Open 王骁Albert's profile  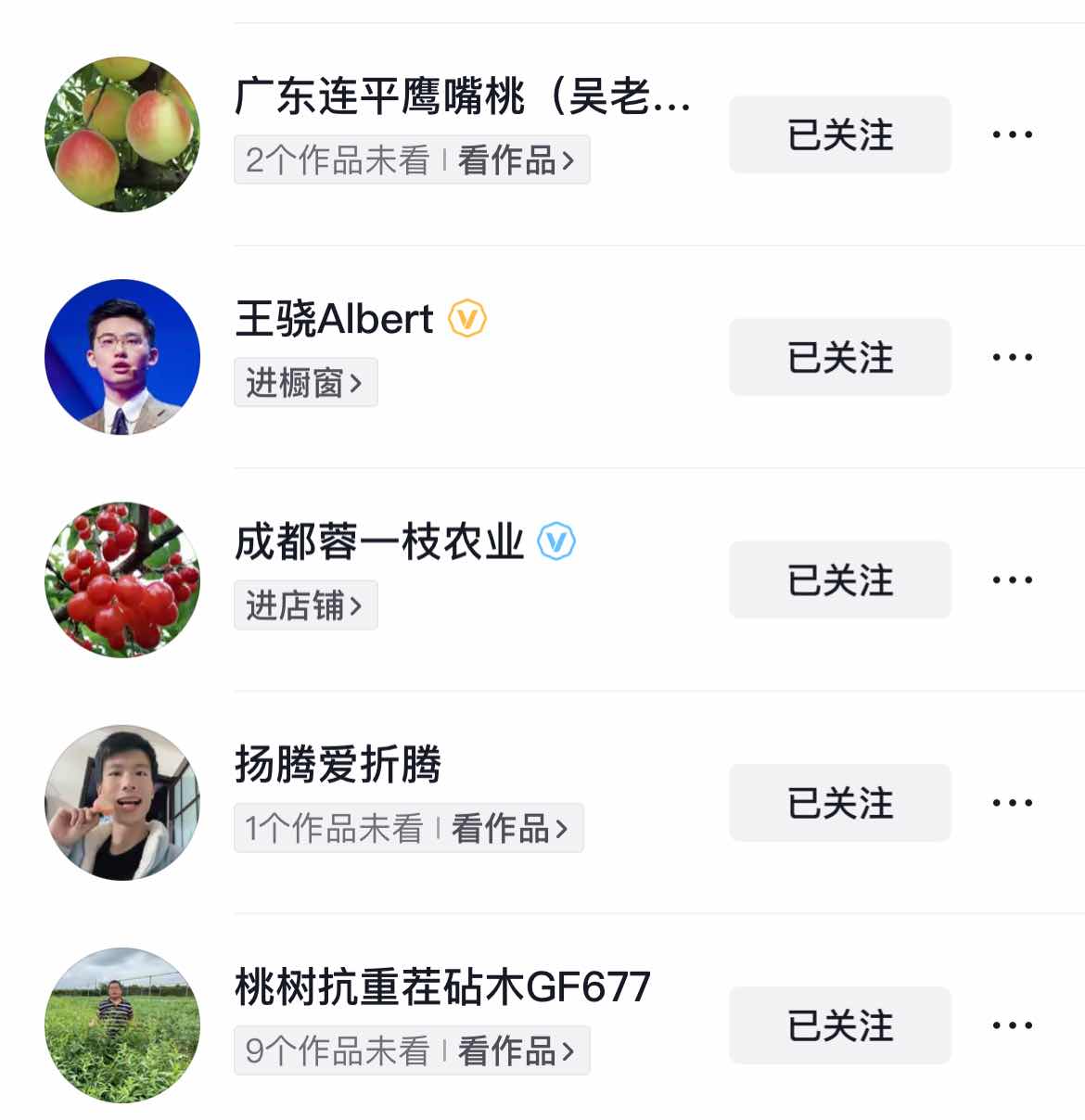point(334,319)
